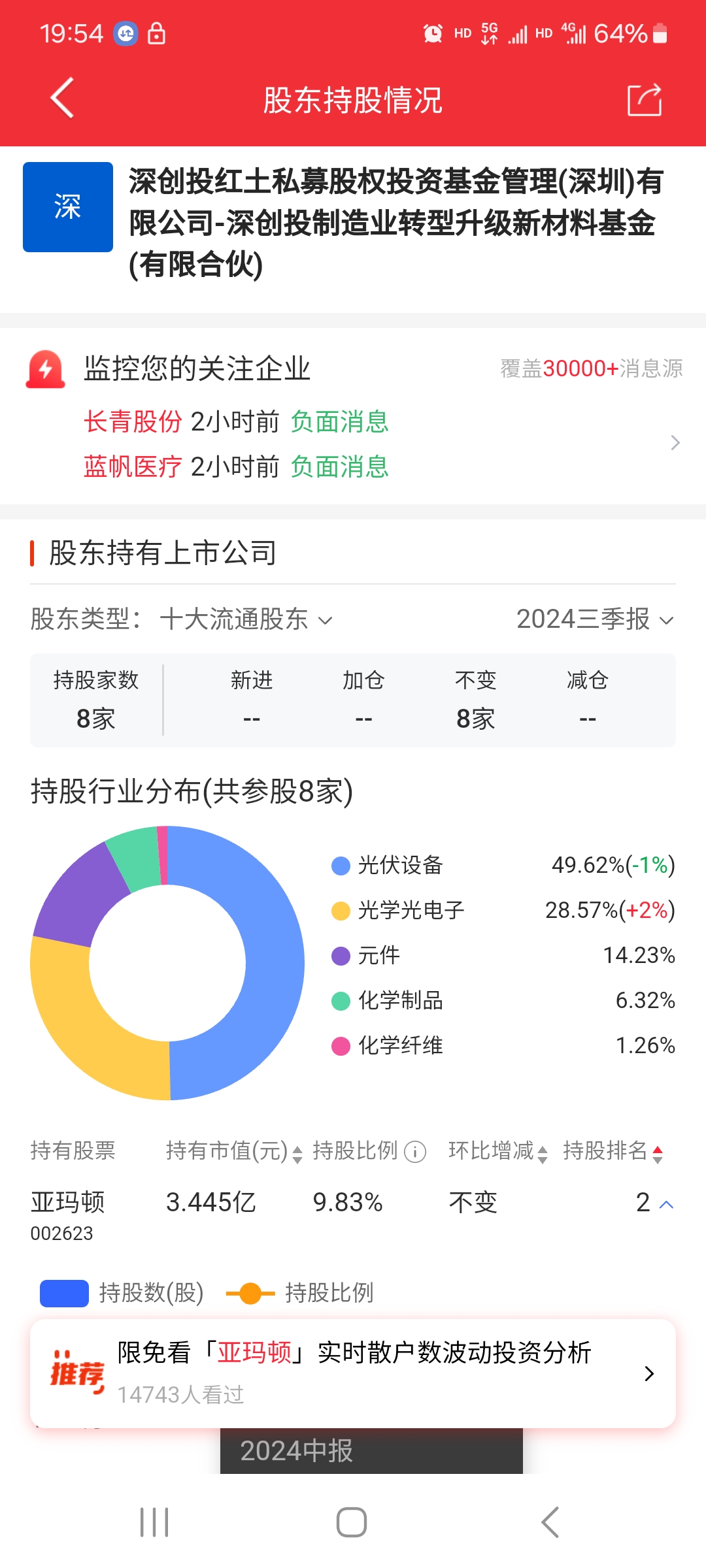Show info about 持股比例
Viewport: 706px width, 1568px height.
point(415,1152)
